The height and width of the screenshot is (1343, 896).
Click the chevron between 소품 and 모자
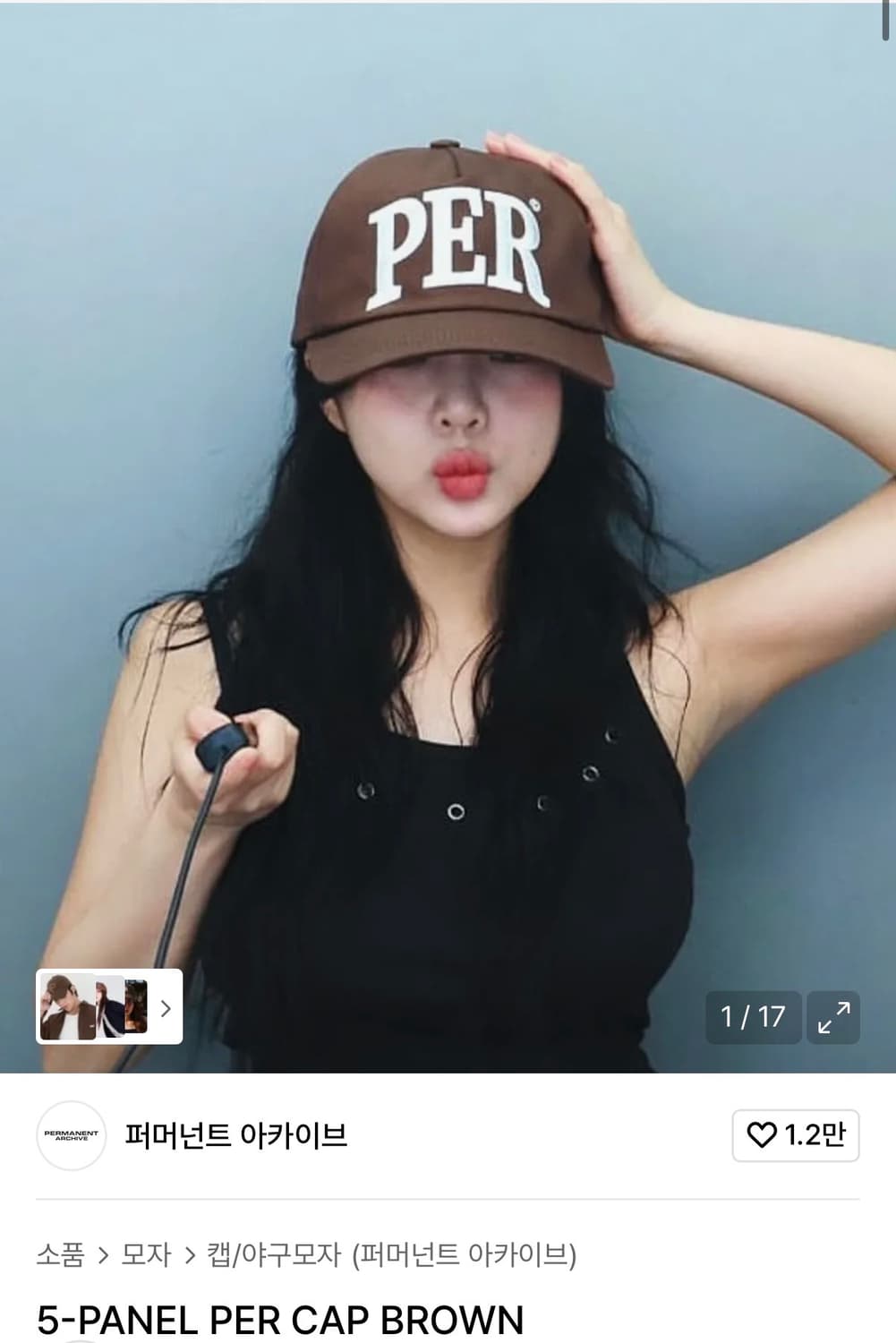coord(101,1256)
